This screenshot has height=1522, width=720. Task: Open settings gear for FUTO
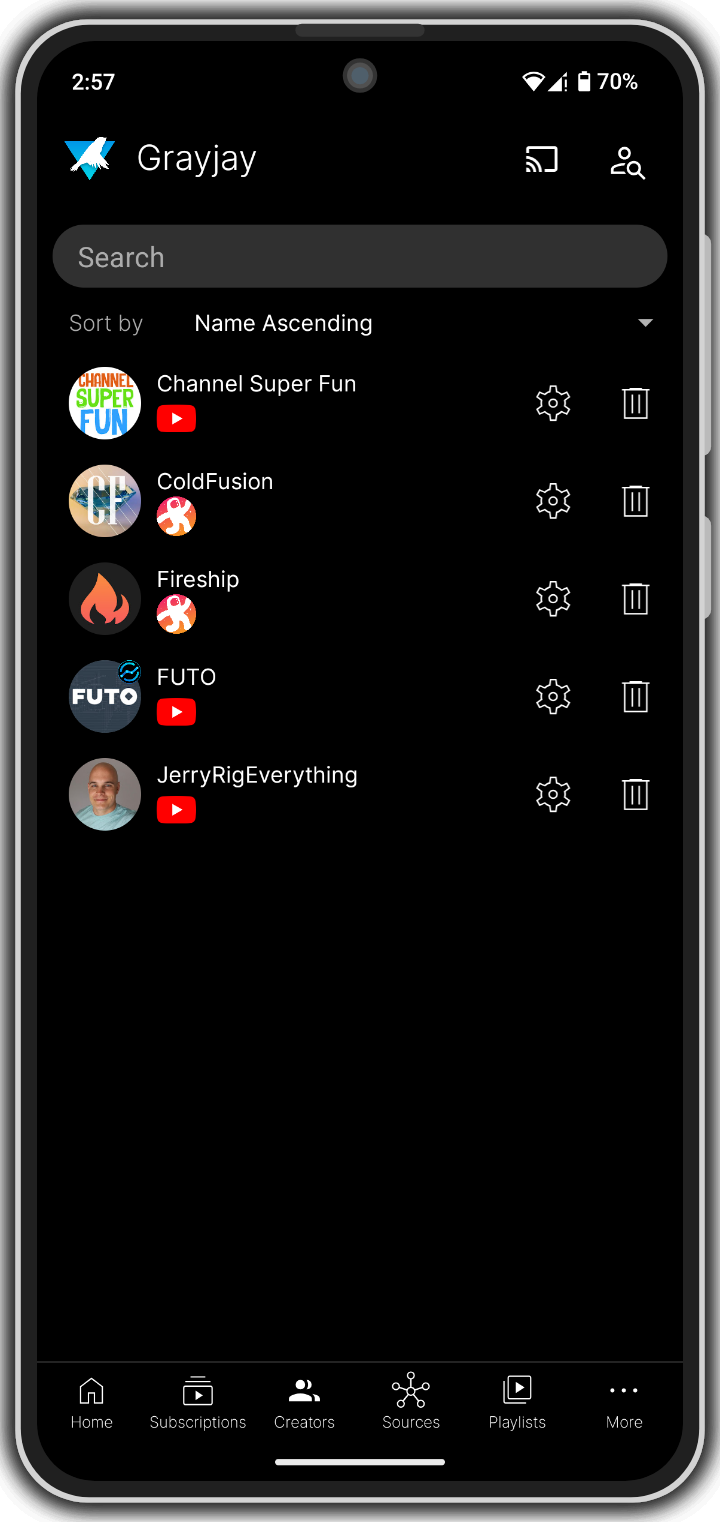[x=553, y=696]
